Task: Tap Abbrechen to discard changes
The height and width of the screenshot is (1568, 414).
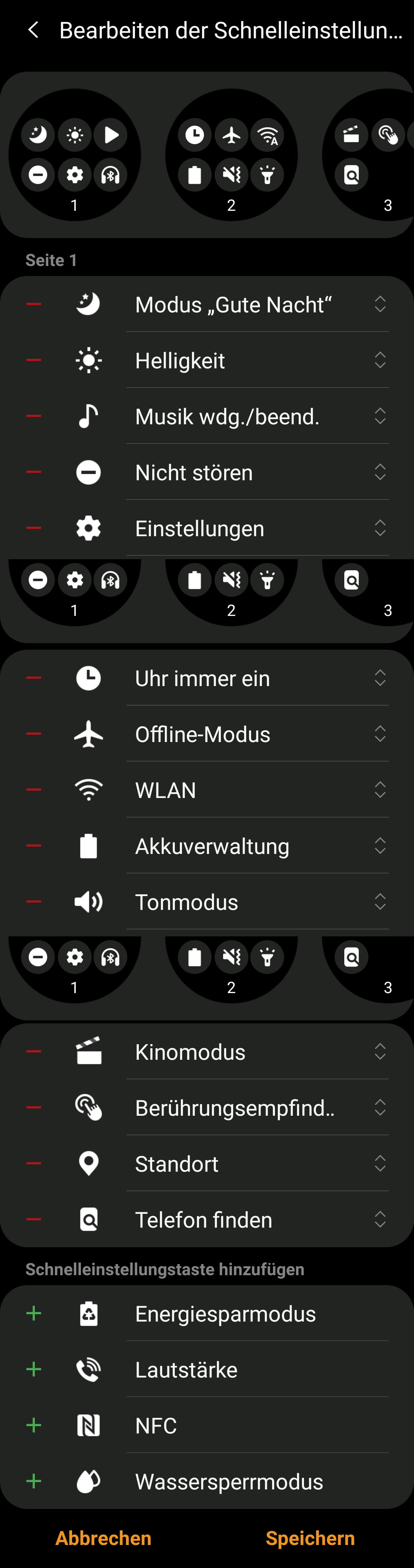Action: click(x=103, y=1538)
